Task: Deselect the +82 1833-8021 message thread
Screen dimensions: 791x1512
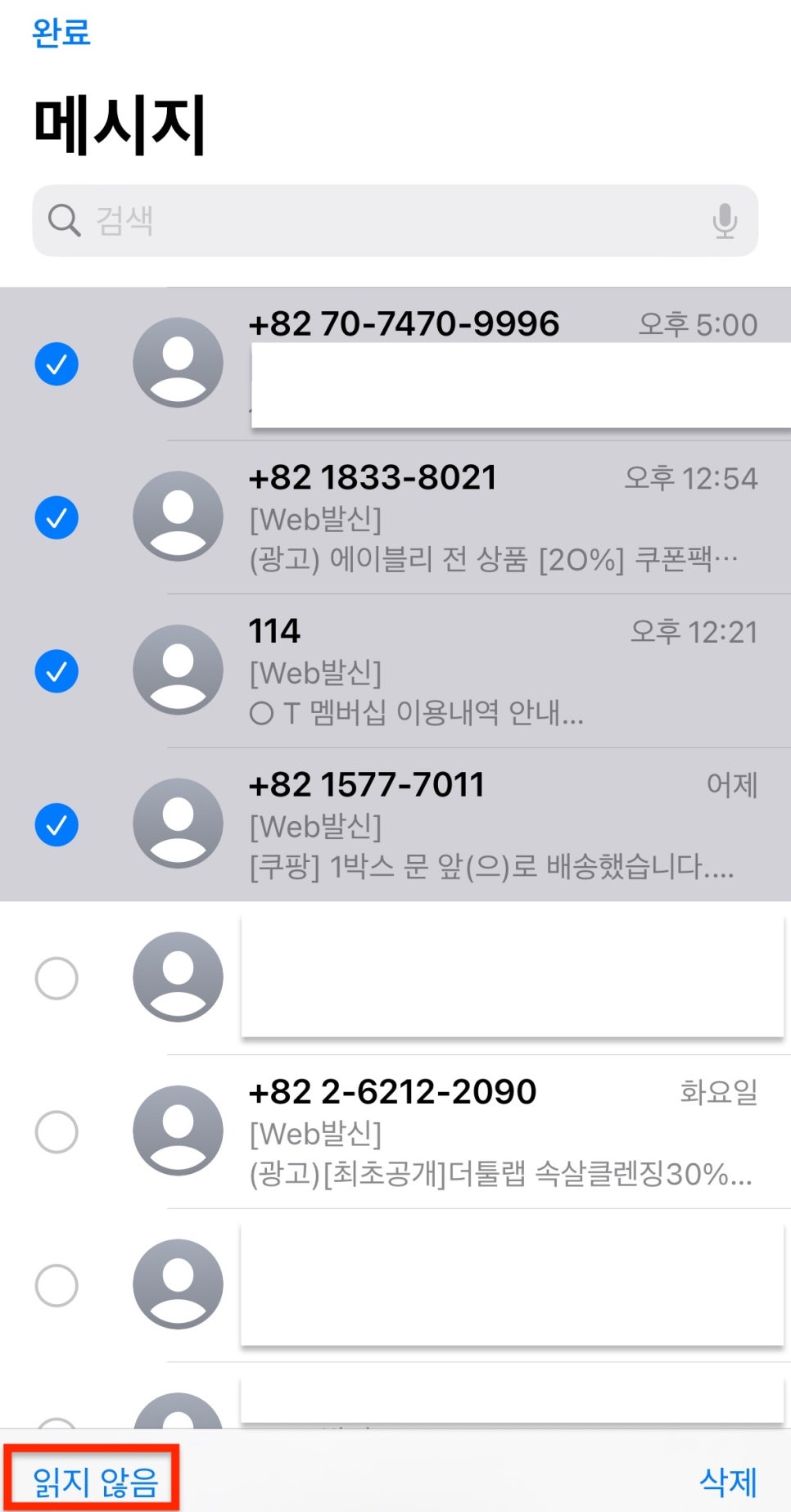Action: coord(56,517)
